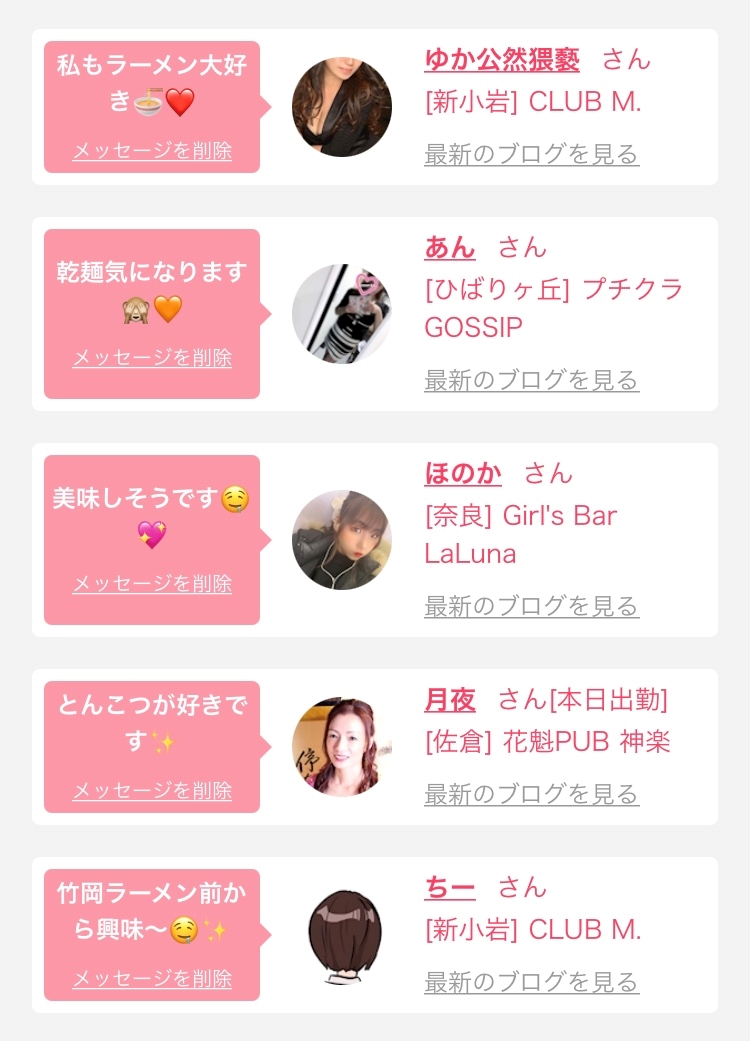
Task: Open ゆか公然猥褻's profile name link
Action: (x=501, y=60)
